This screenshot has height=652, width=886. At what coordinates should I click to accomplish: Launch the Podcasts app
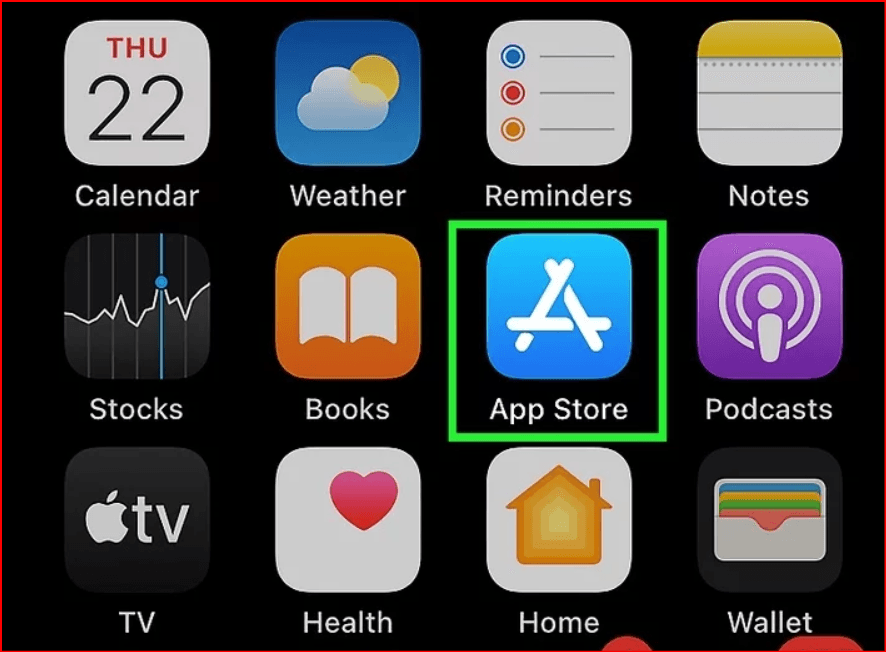(x=769, y=307)
